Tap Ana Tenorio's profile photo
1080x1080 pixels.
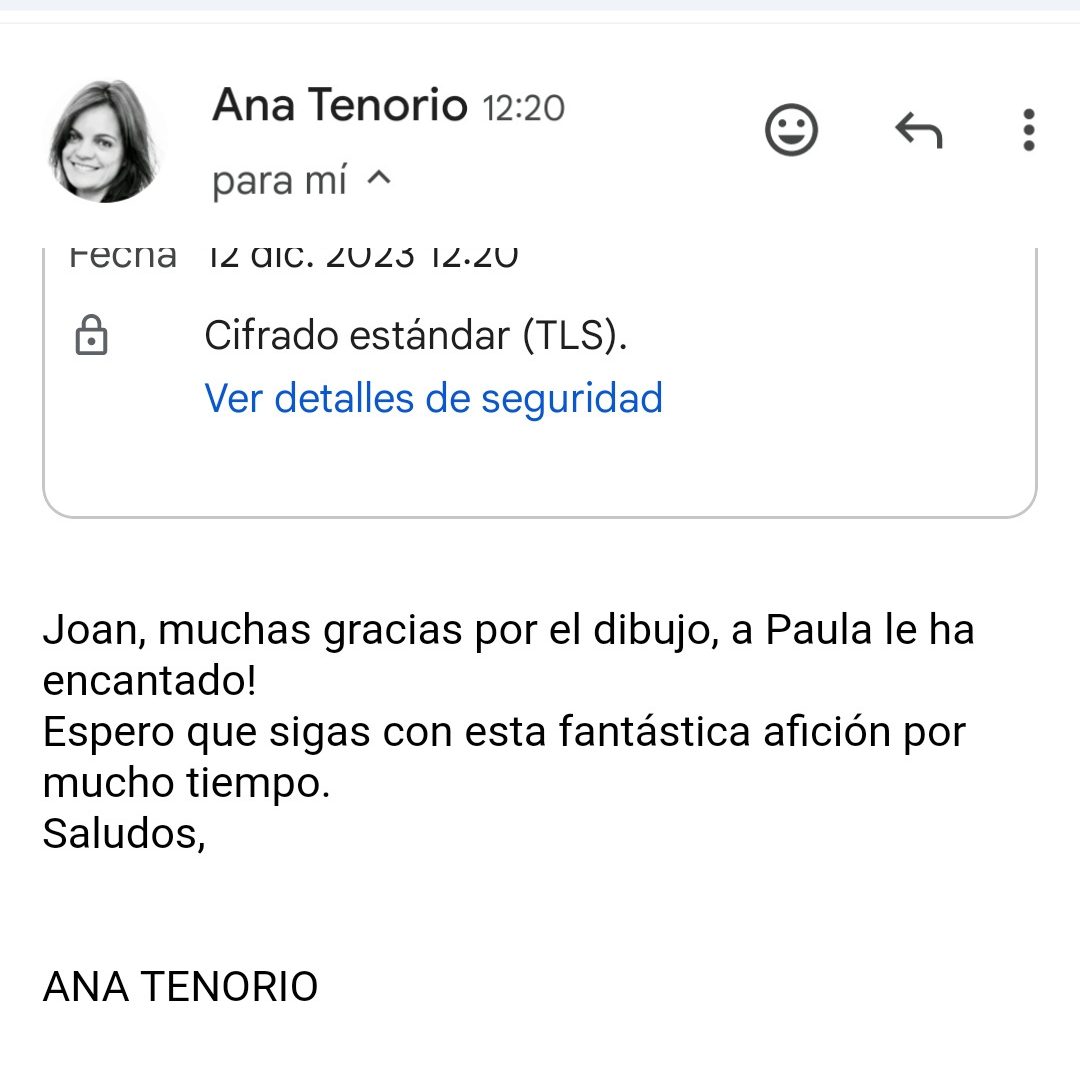coord(102,141)
